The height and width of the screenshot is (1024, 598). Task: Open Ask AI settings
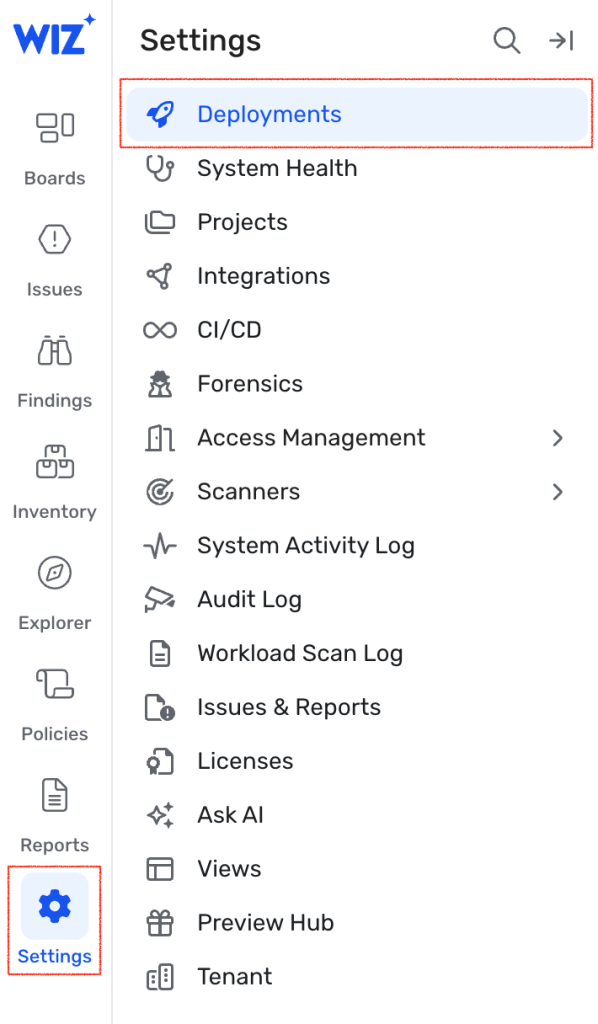[x=357, y=815]
